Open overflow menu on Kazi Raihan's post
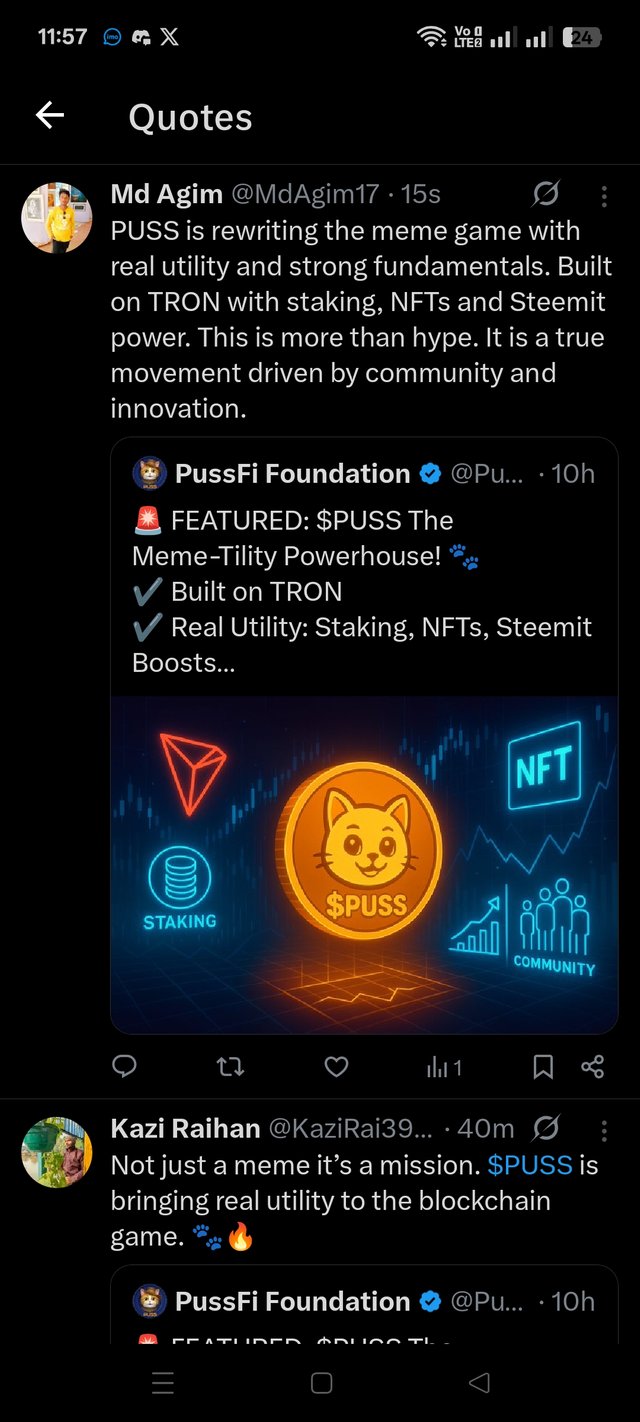The image size is (640, 1422). point(604,1131)
